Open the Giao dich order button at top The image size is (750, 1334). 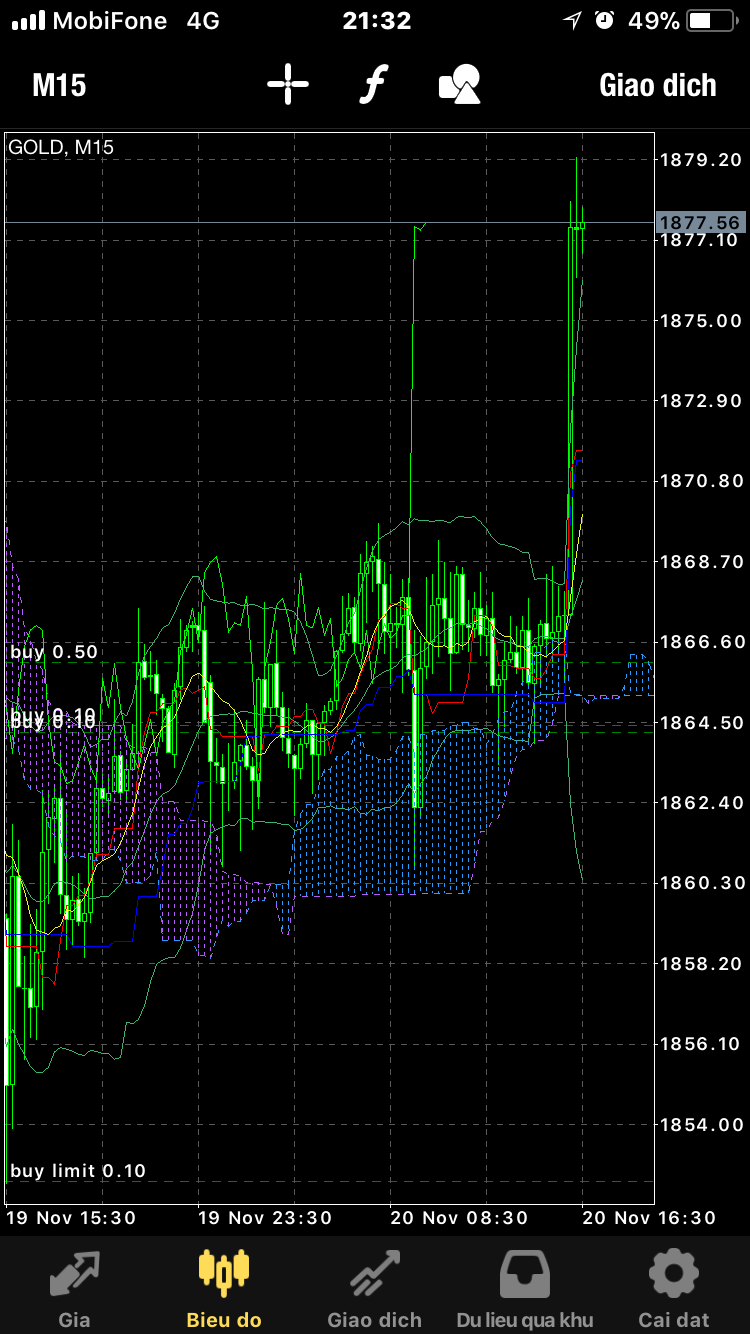[657, 85]
